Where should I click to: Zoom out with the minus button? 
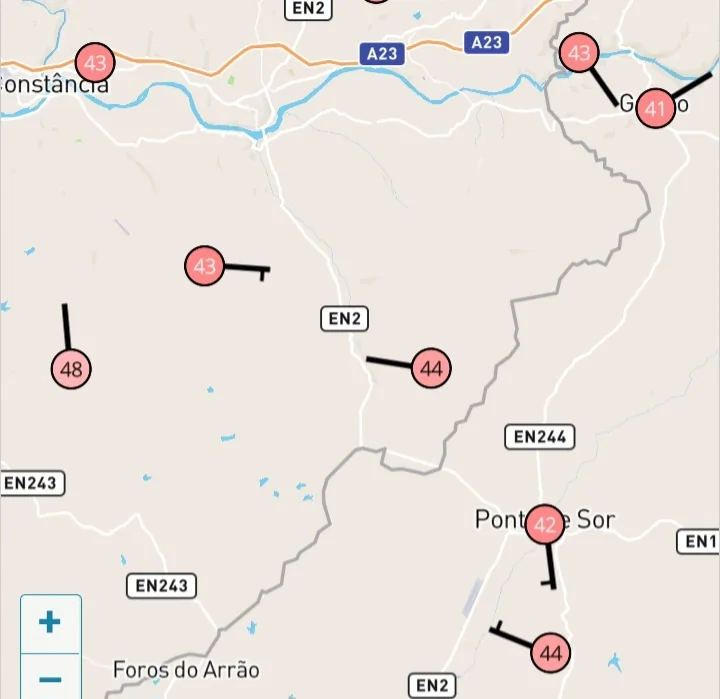(x=50, y=679)
